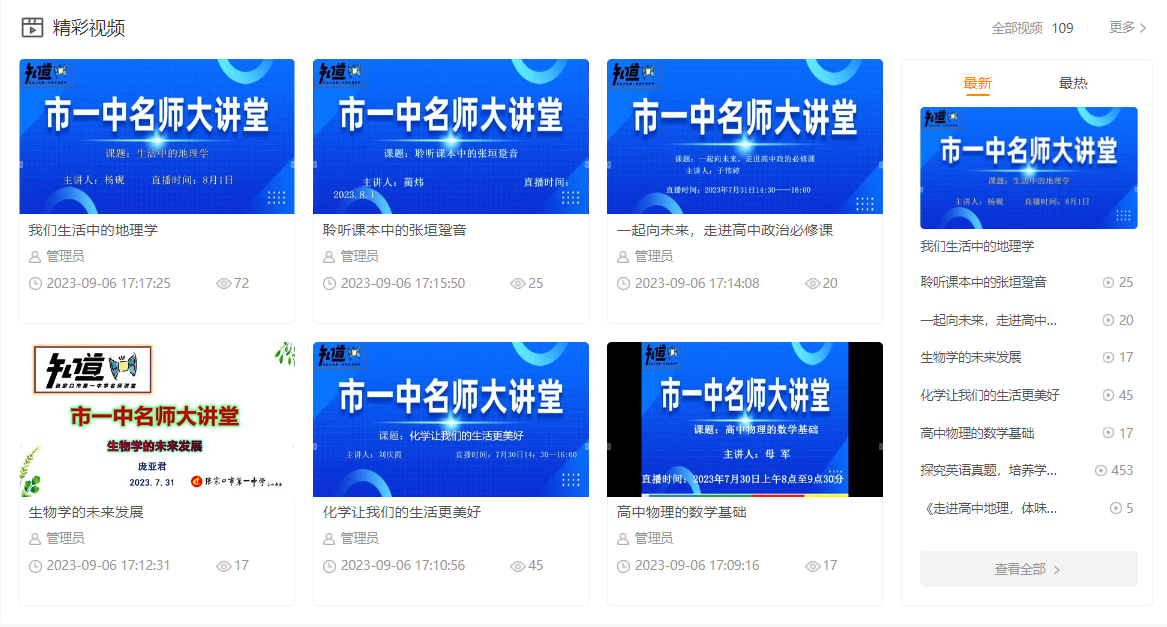Screen dimensions: 1167x627
Task: Play the 聆听课本中的张垣跫音 video card
Action: point(451,137)
